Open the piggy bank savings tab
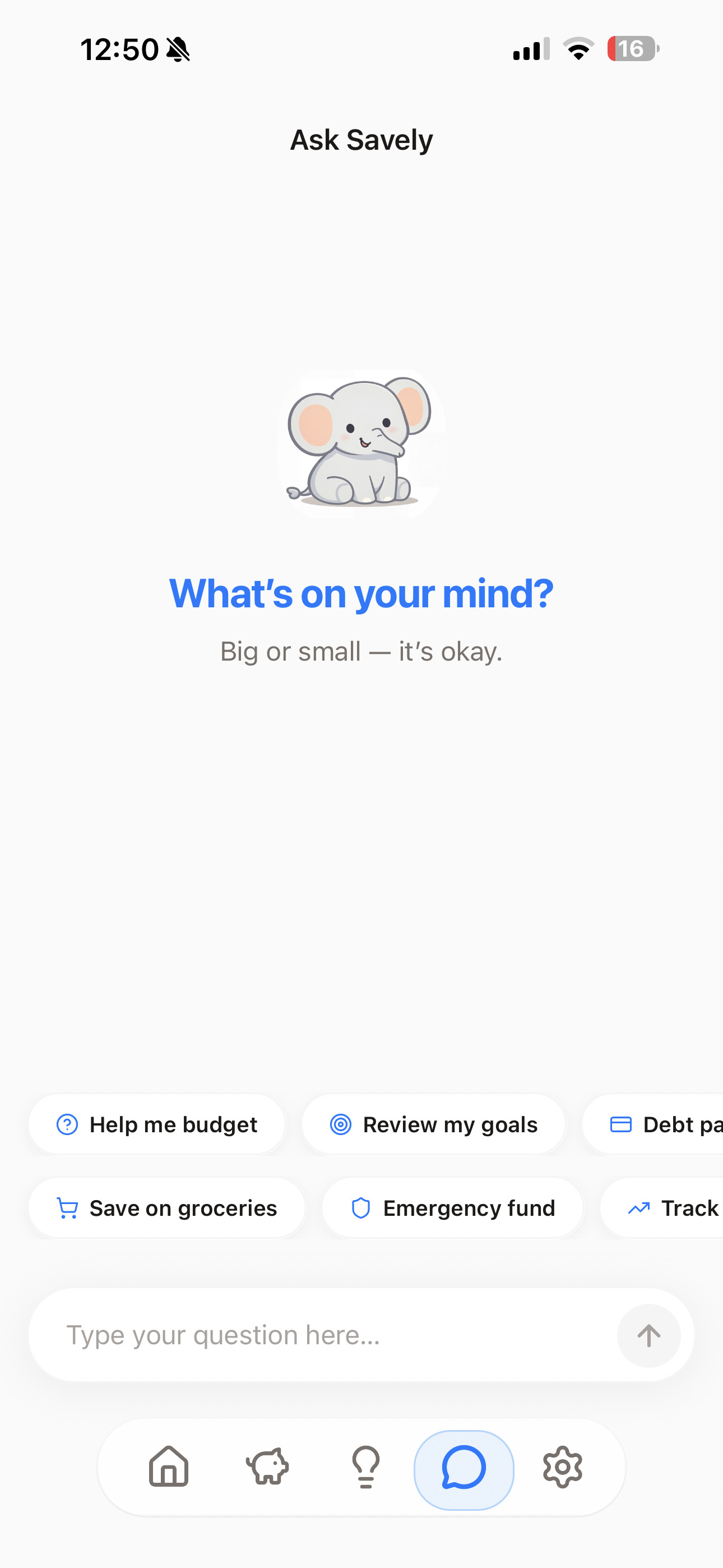This screenshot has width=723, height=1568. tap(267, 1467)
